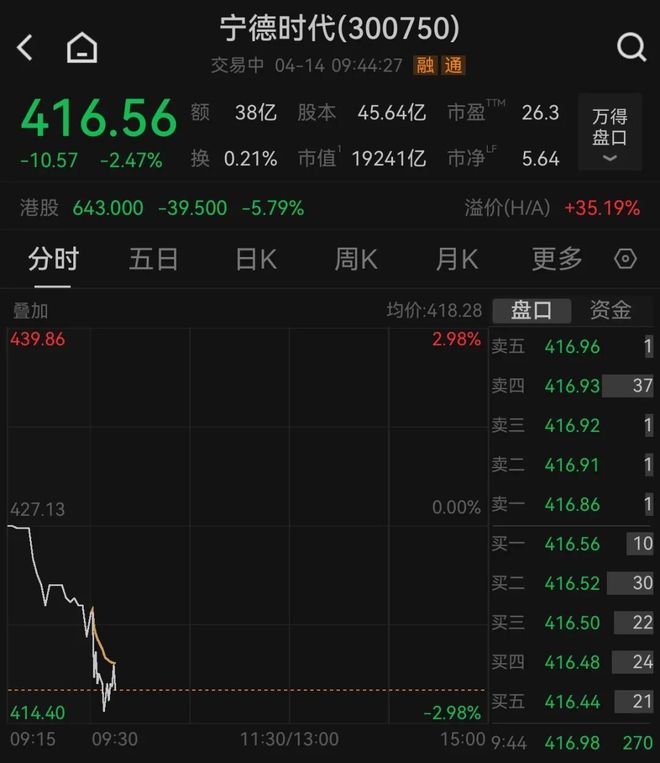
Task: Tap the 通 connect tag
Action: (453, 66)
